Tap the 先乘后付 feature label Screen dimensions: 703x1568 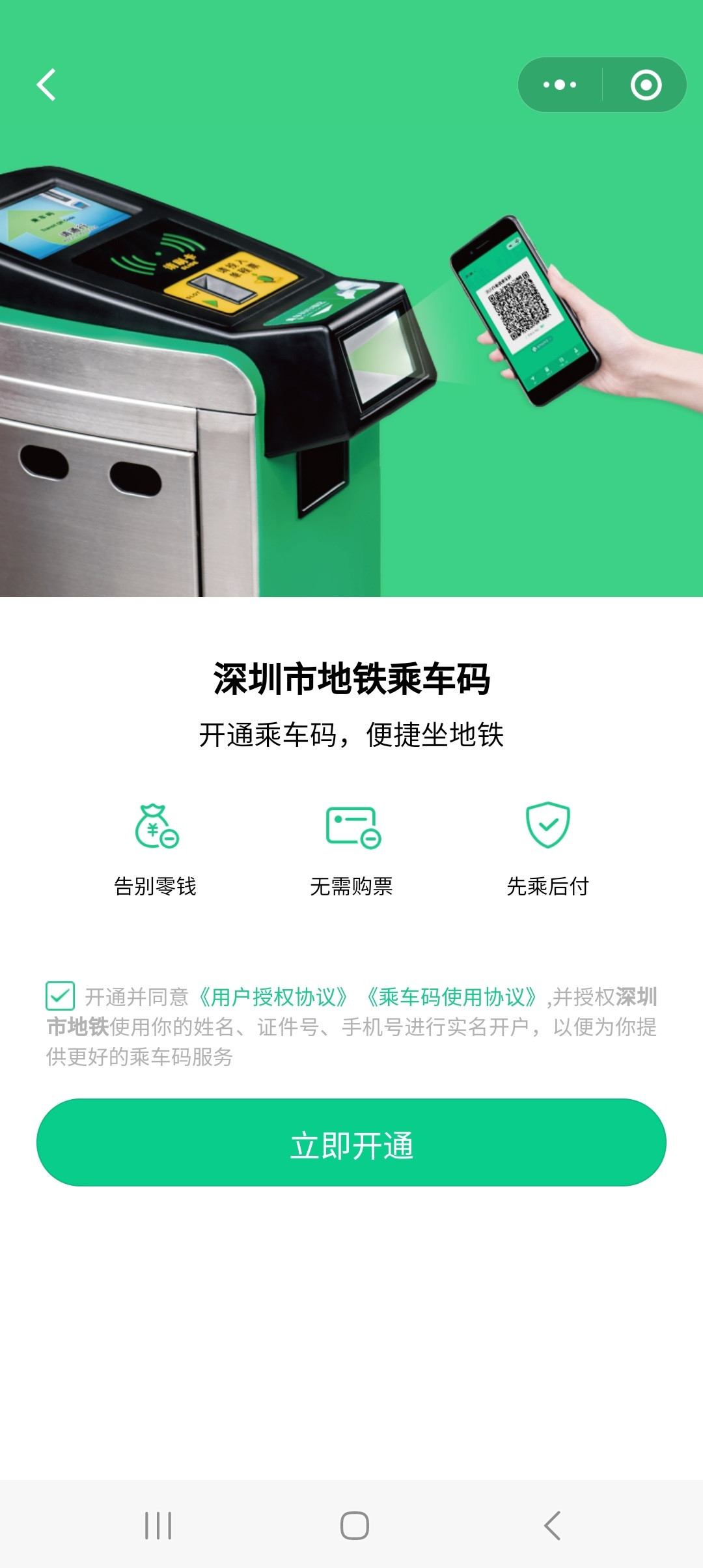pos(548,887)
